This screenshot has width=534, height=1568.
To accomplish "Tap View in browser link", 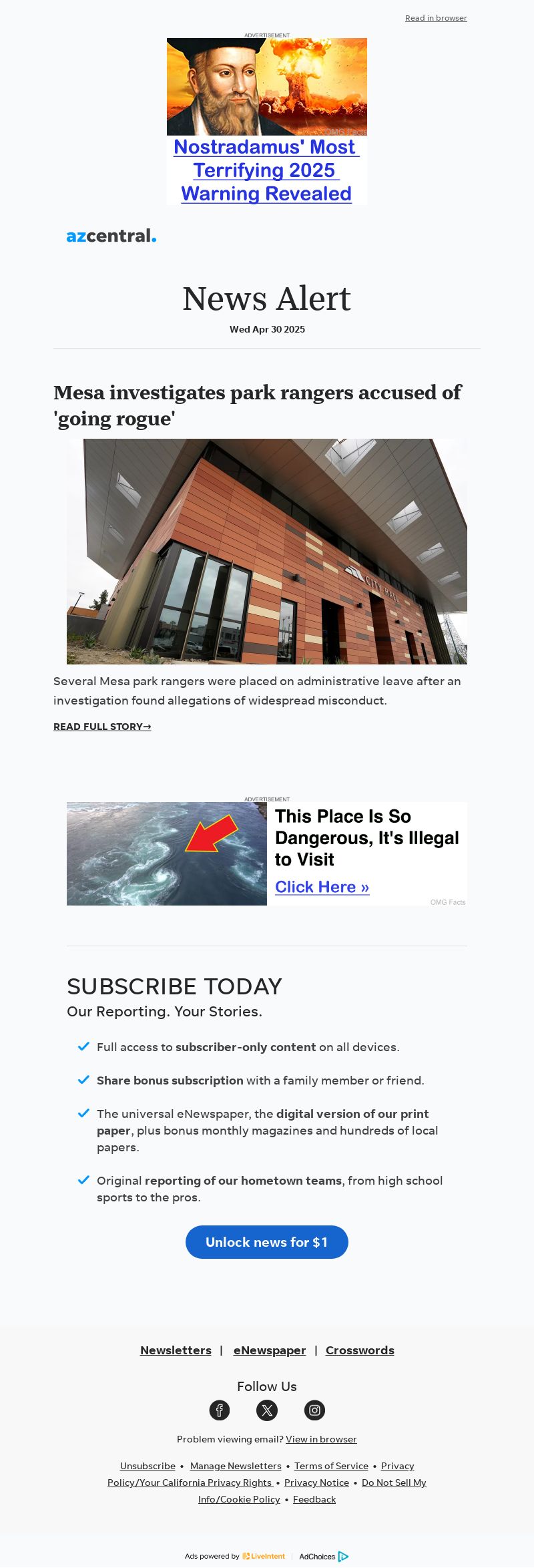I will point(321,1439).
